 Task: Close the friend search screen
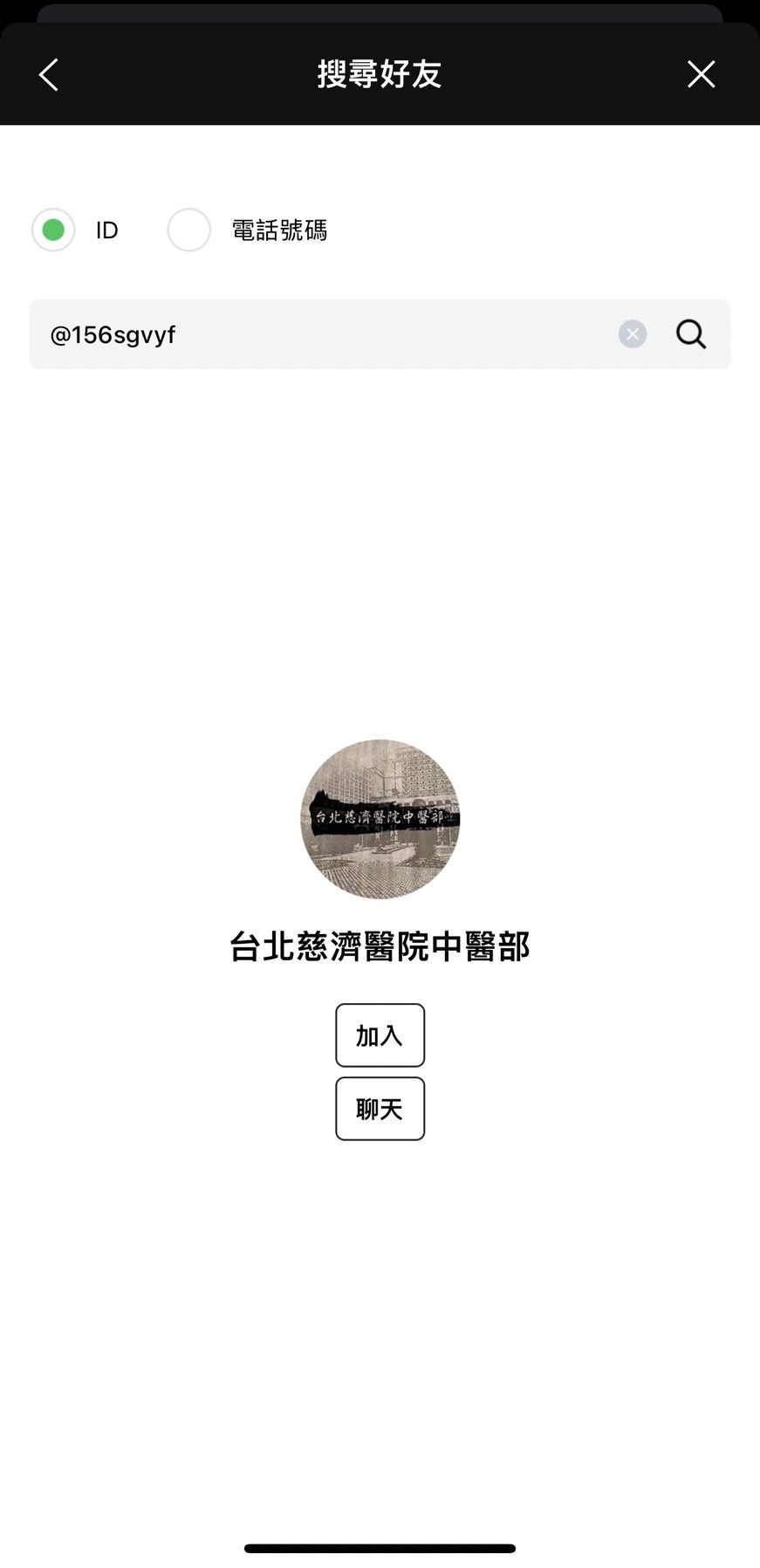point(701,74)
